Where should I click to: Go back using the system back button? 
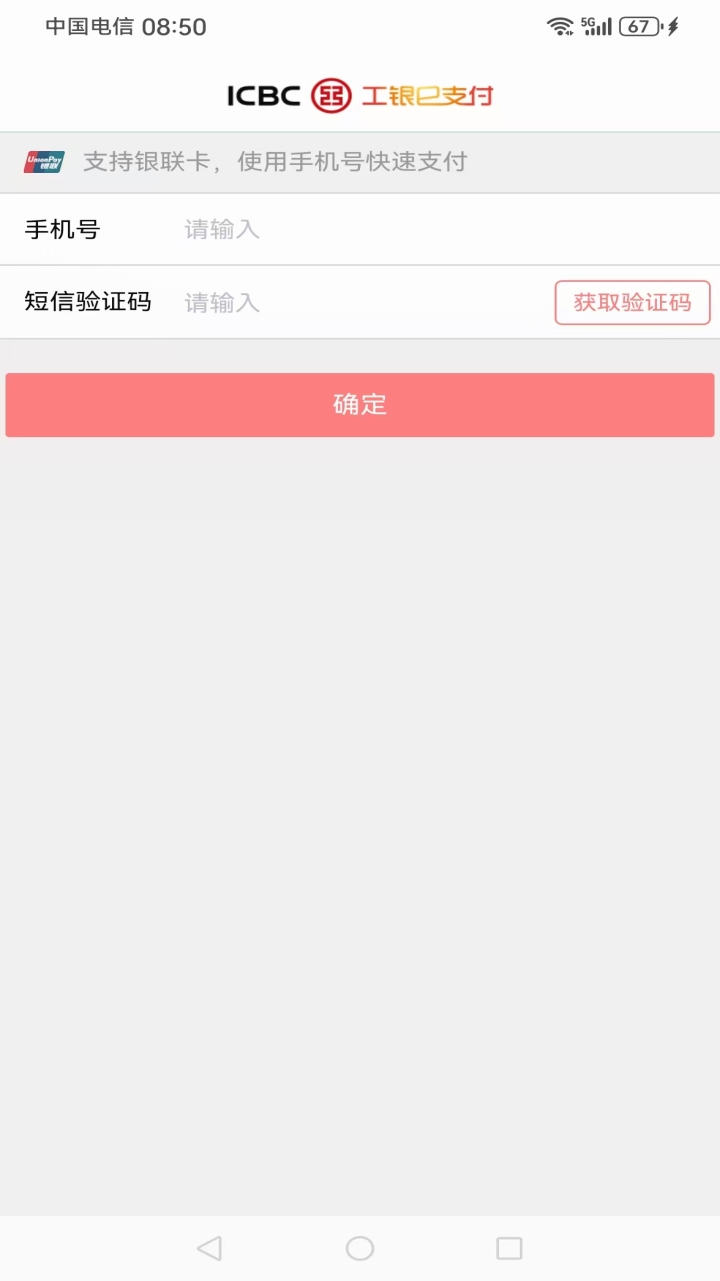(x=209, y=1248)
